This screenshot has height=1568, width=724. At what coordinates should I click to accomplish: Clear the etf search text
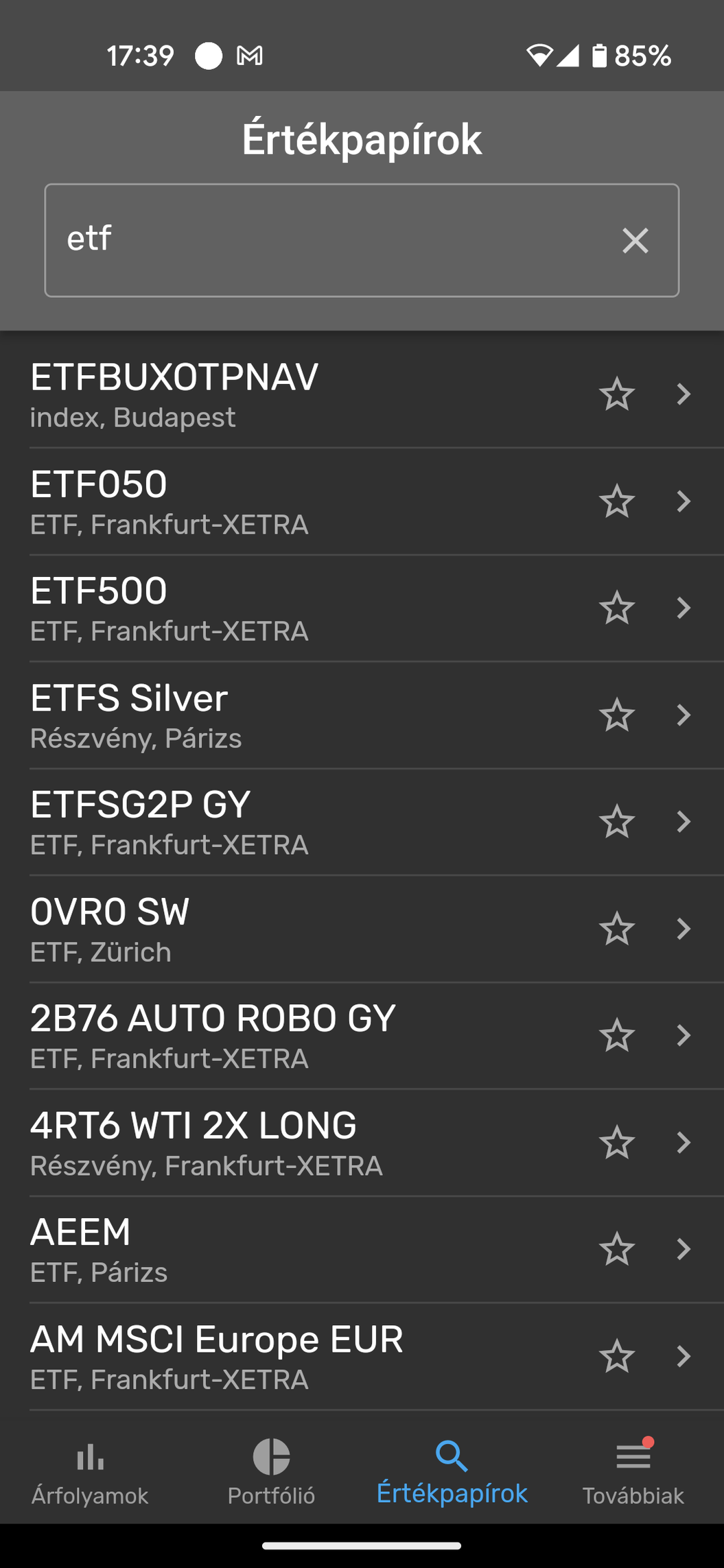pyautogui.click(x=635, y=241)
